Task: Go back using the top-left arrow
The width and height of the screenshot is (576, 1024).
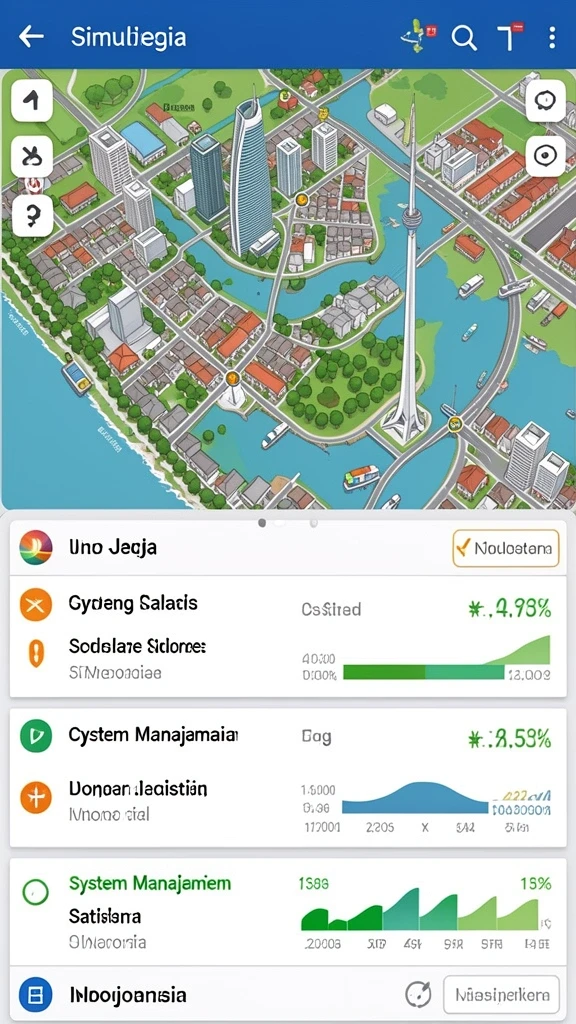Action: pos(31,37)
